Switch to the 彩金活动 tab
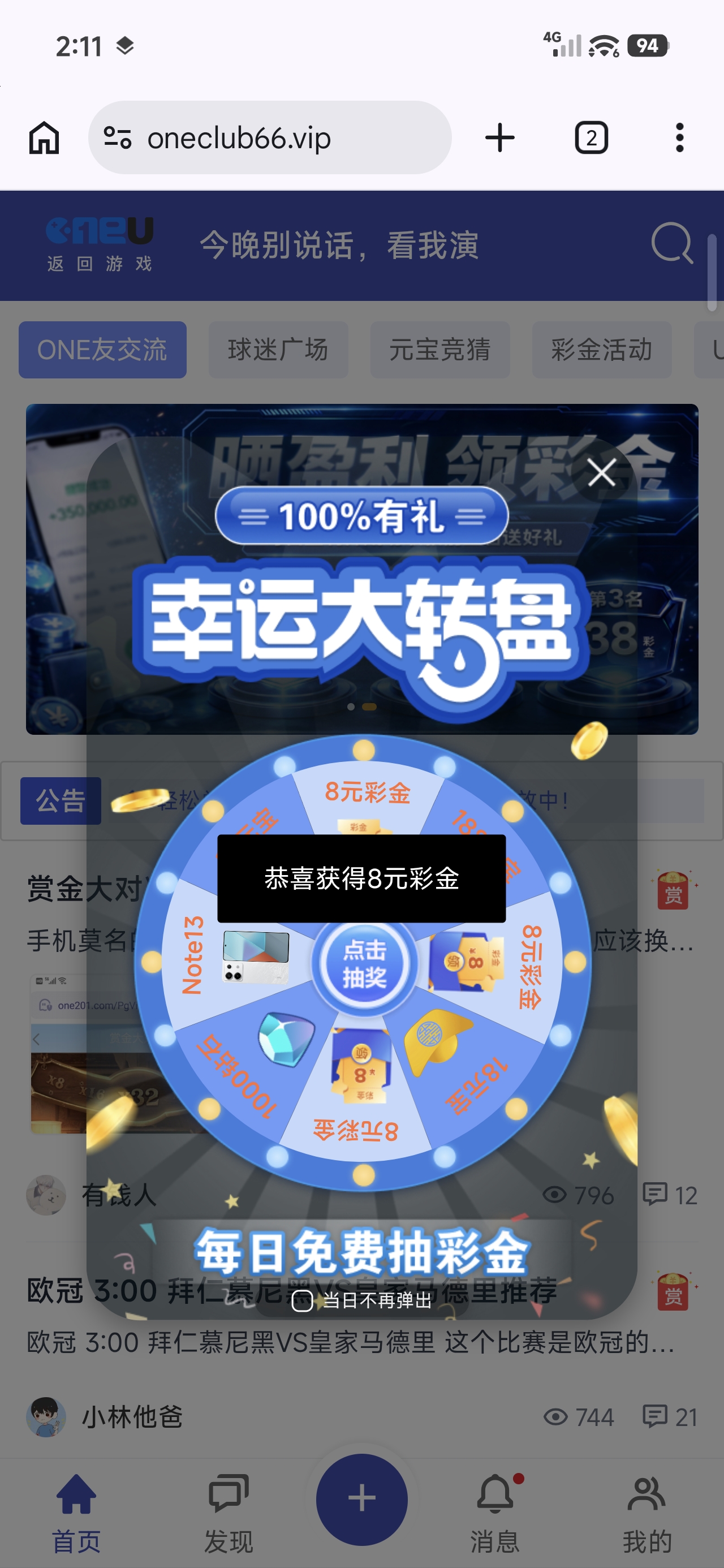Screen dimensions: 724x1568 (601, 350)
